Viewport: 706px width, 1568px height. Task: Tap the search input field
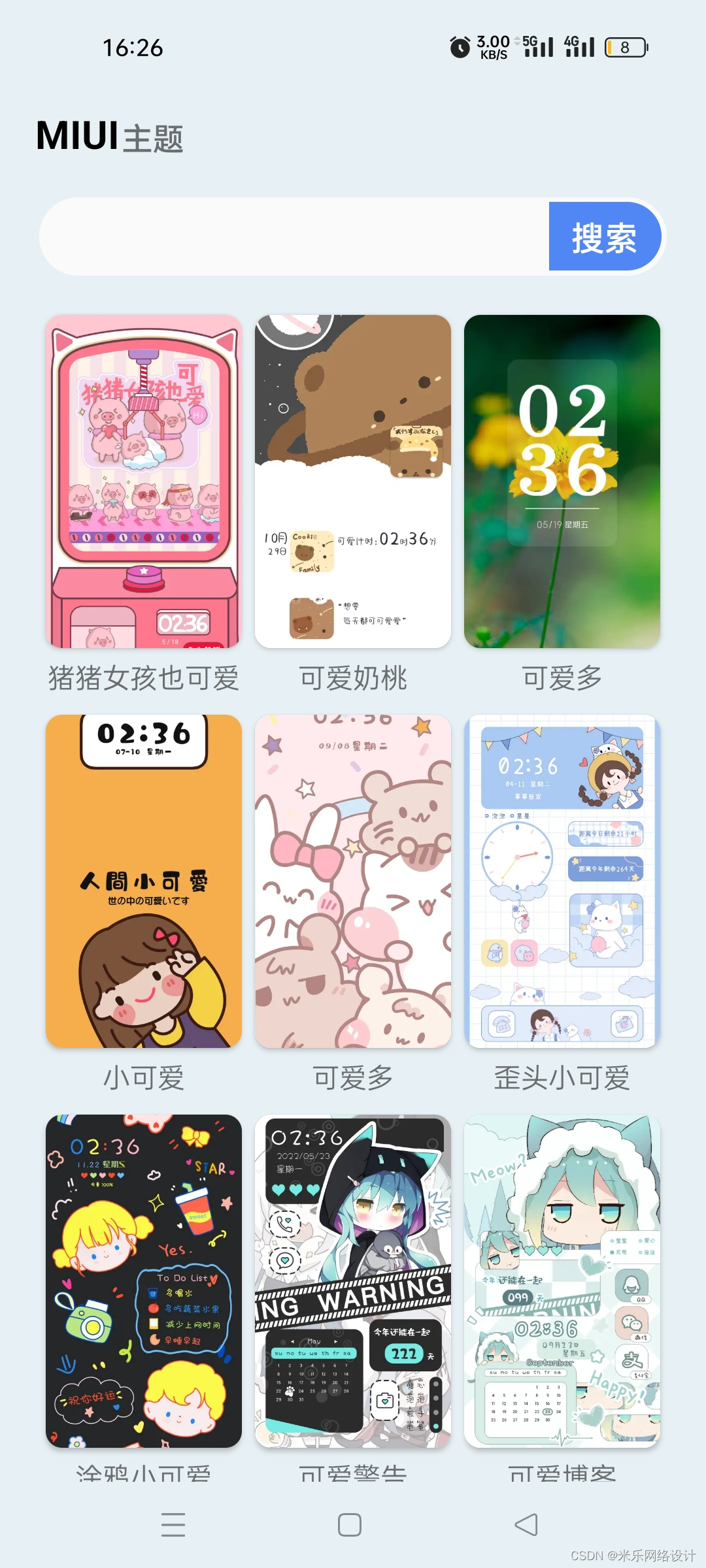[294, 237]
